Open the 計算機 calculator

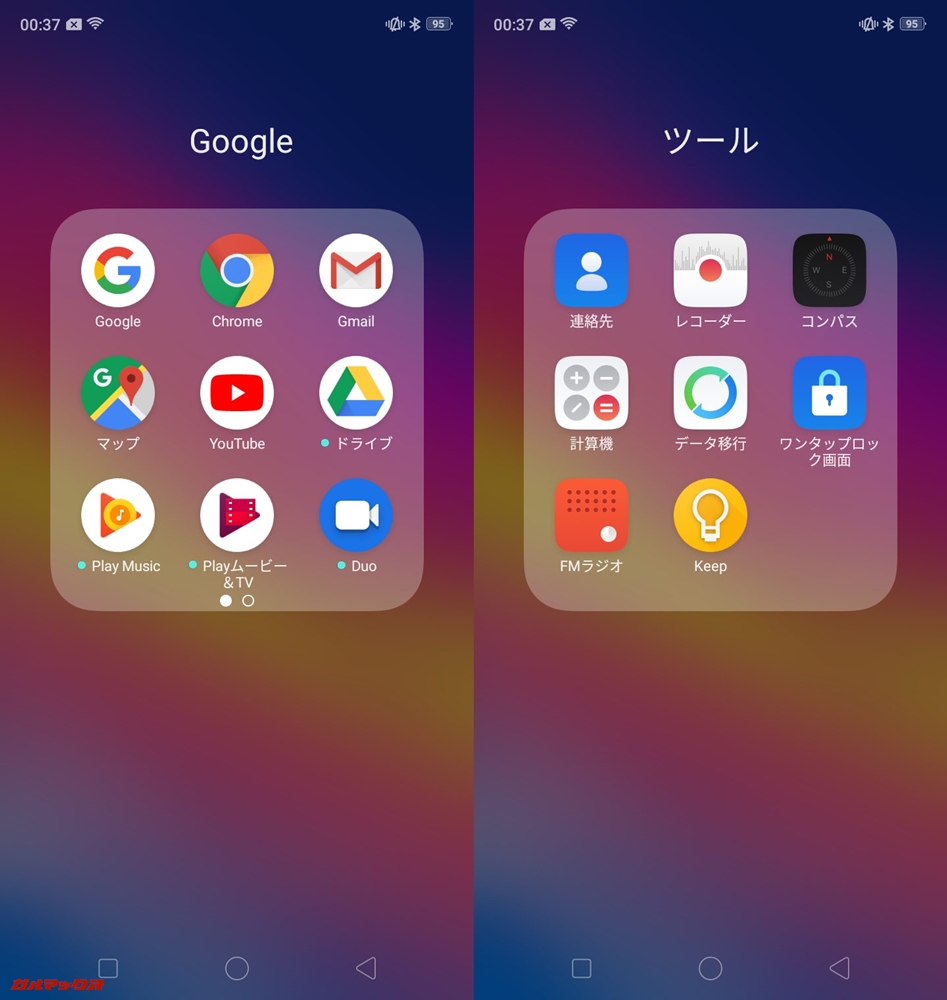(591, 392)
